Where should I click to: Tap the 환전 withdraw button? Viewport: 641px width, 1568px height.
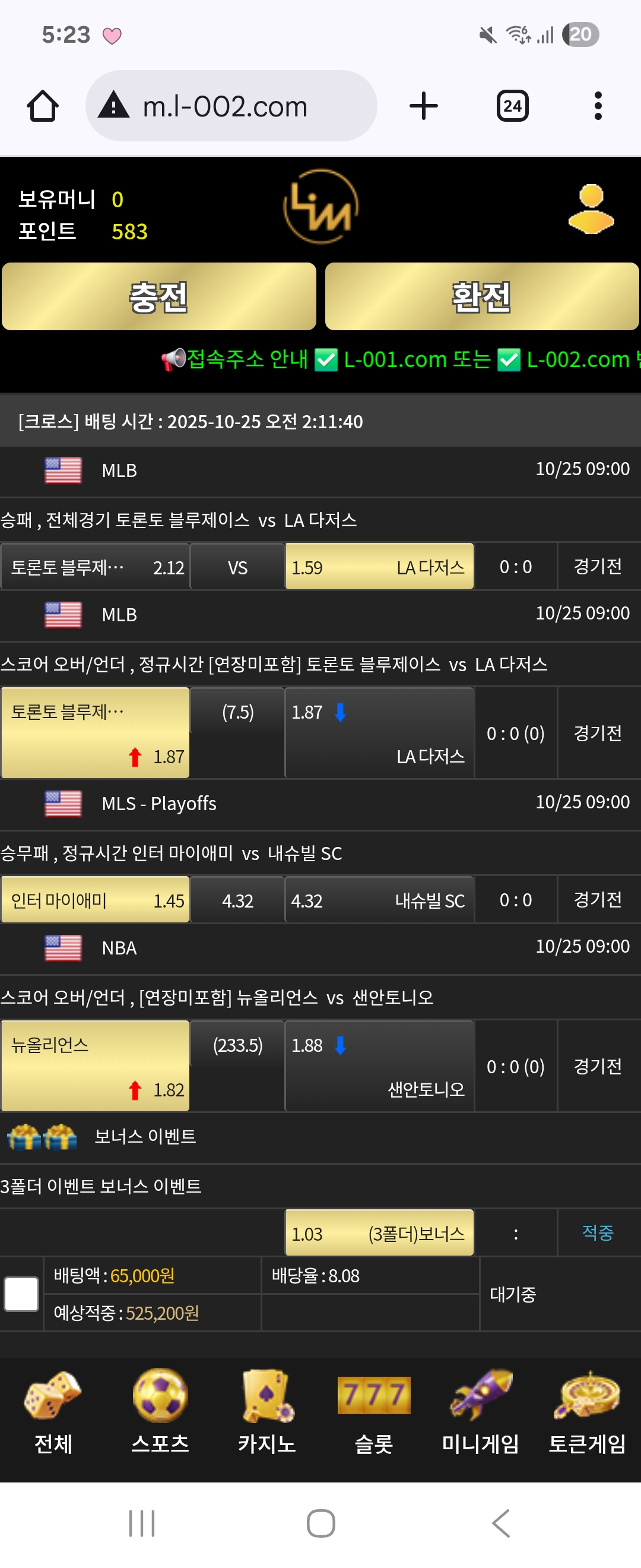482,296
